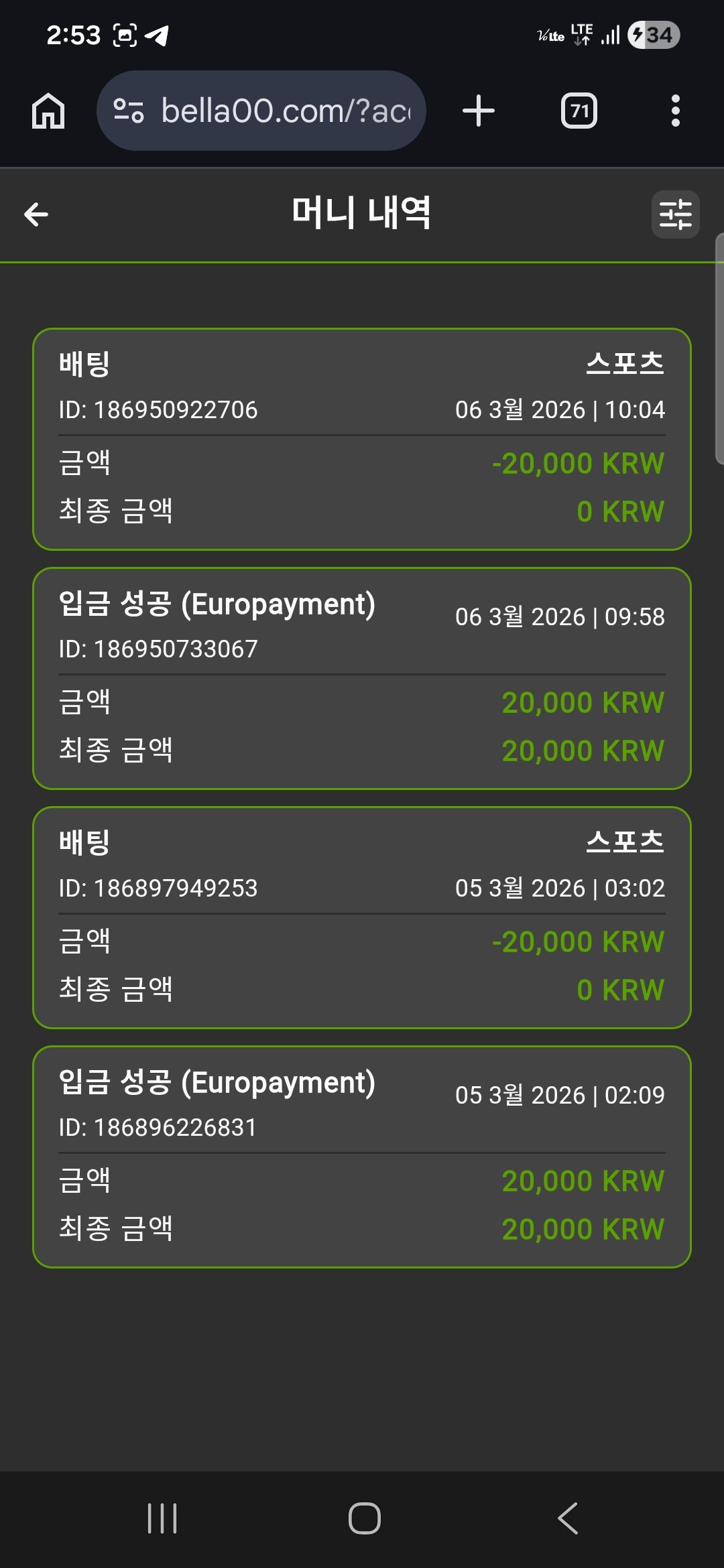Show recent apps
The height and width of the screenshot is (1568, 724).
pyautogui.click(x=162, y=1518)
